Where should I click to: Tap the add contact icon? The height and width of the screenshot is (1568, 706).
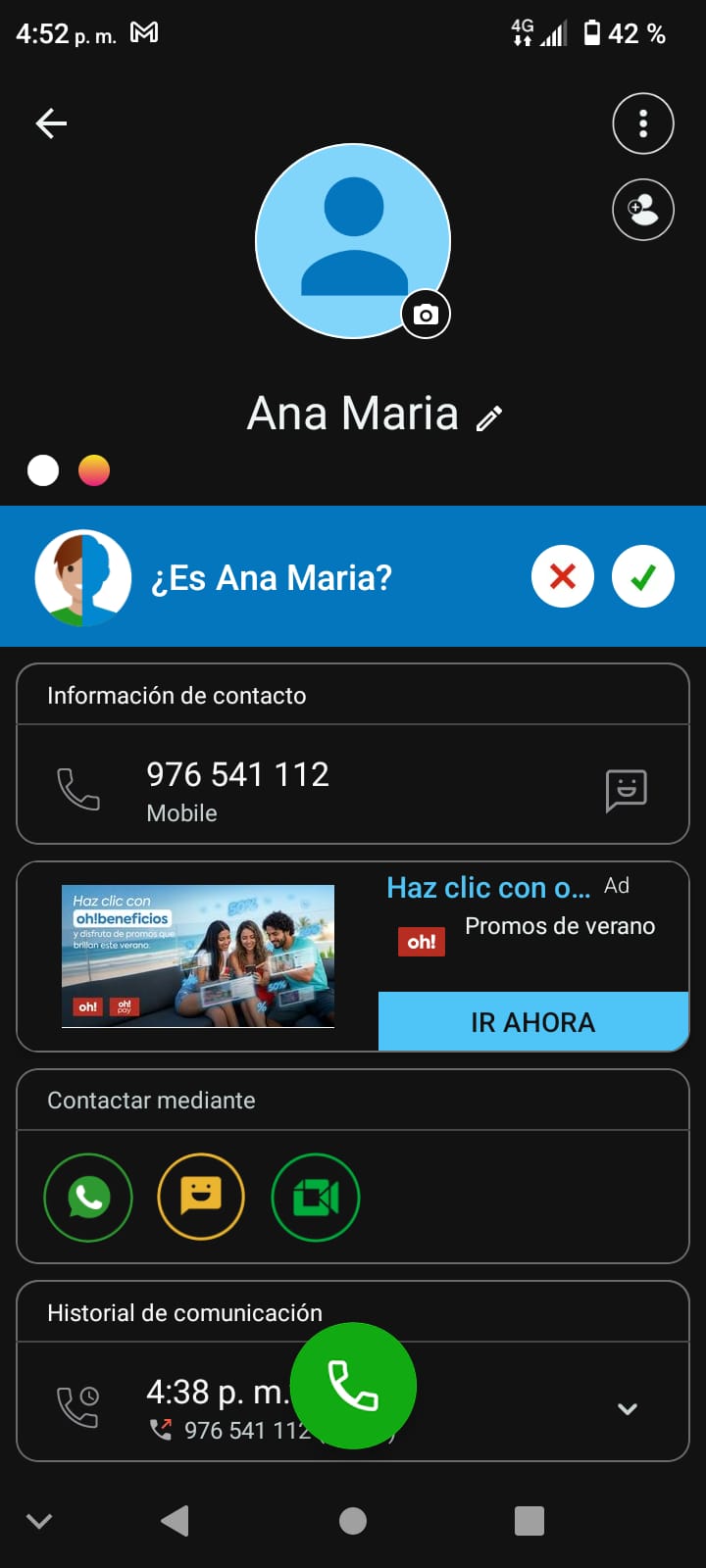coord(643,210)
